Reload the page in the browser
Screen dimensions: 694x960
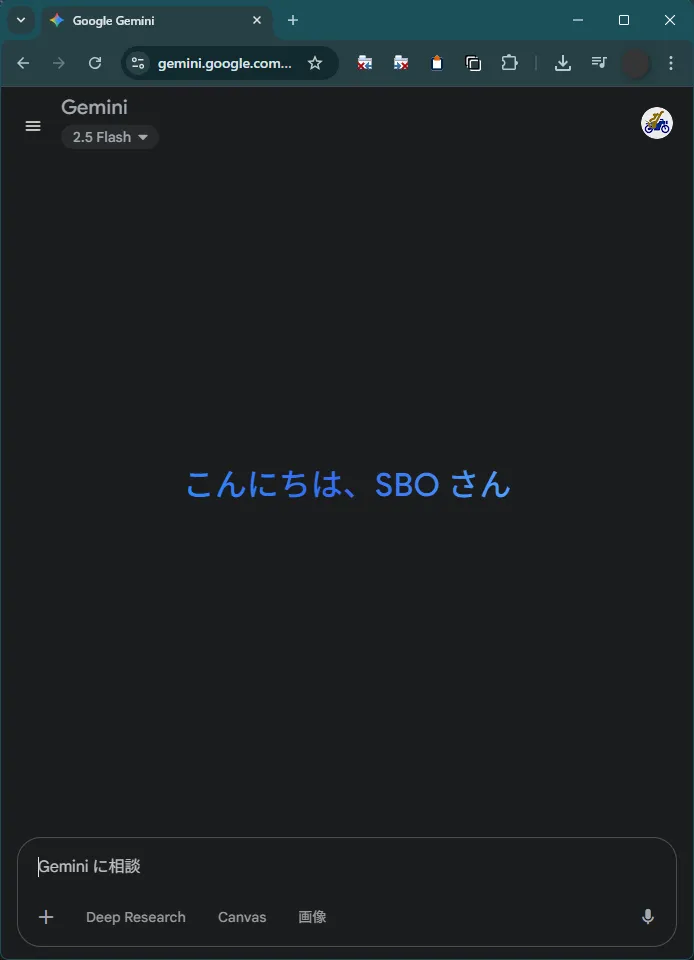pyautogui.click(x=95, y=63)
